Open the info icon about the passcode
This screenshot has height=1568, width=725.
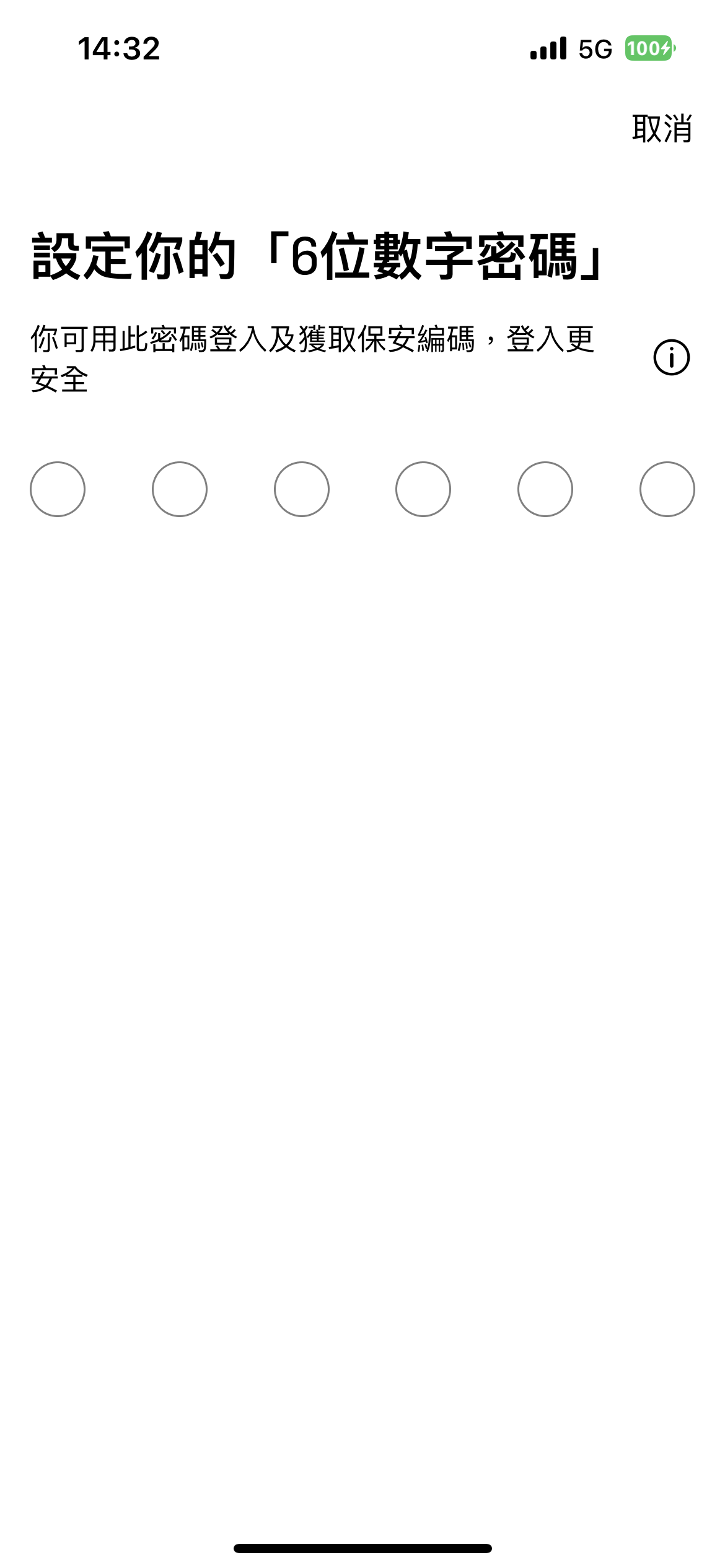[671, 357]
